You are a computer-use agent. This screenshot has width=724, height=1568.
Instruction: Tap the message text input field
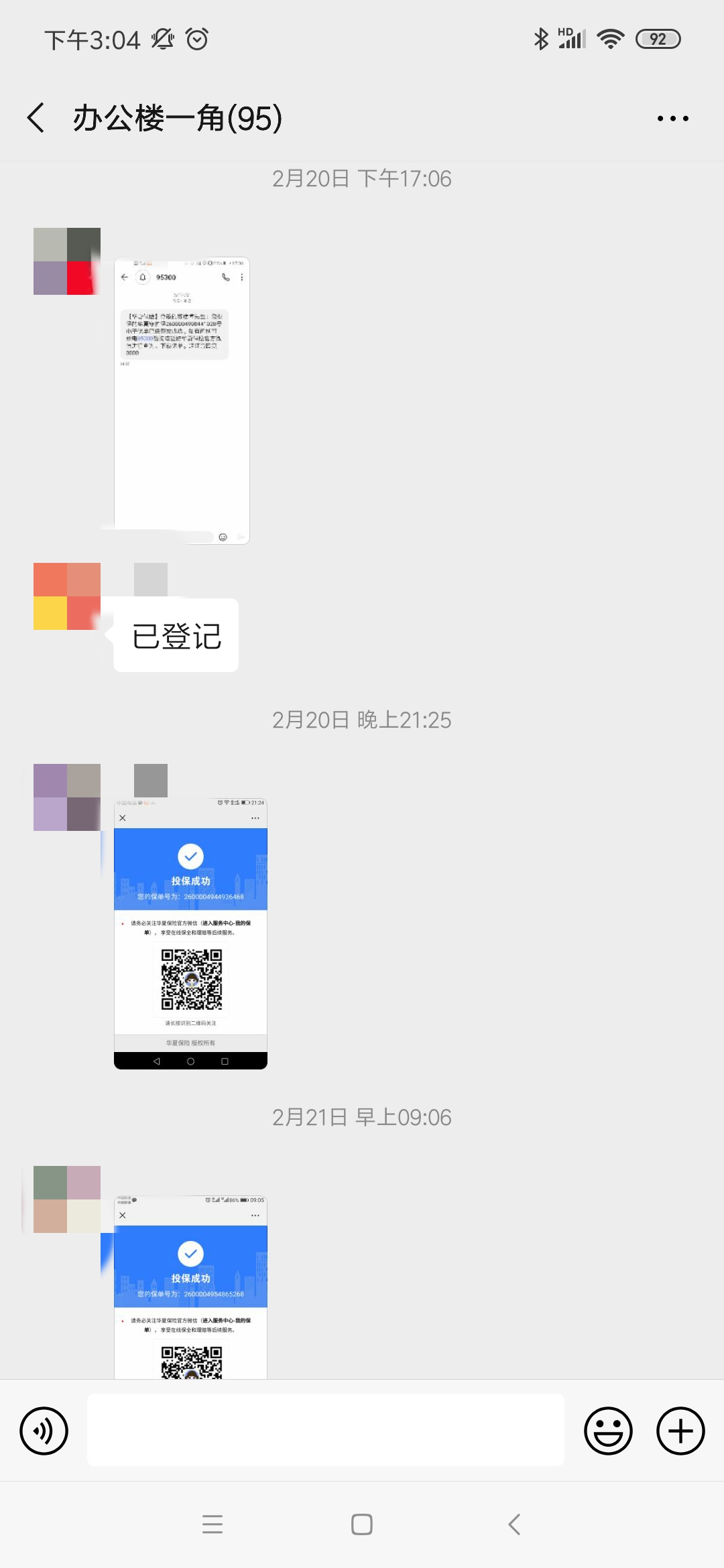(x=325, y=1430)
